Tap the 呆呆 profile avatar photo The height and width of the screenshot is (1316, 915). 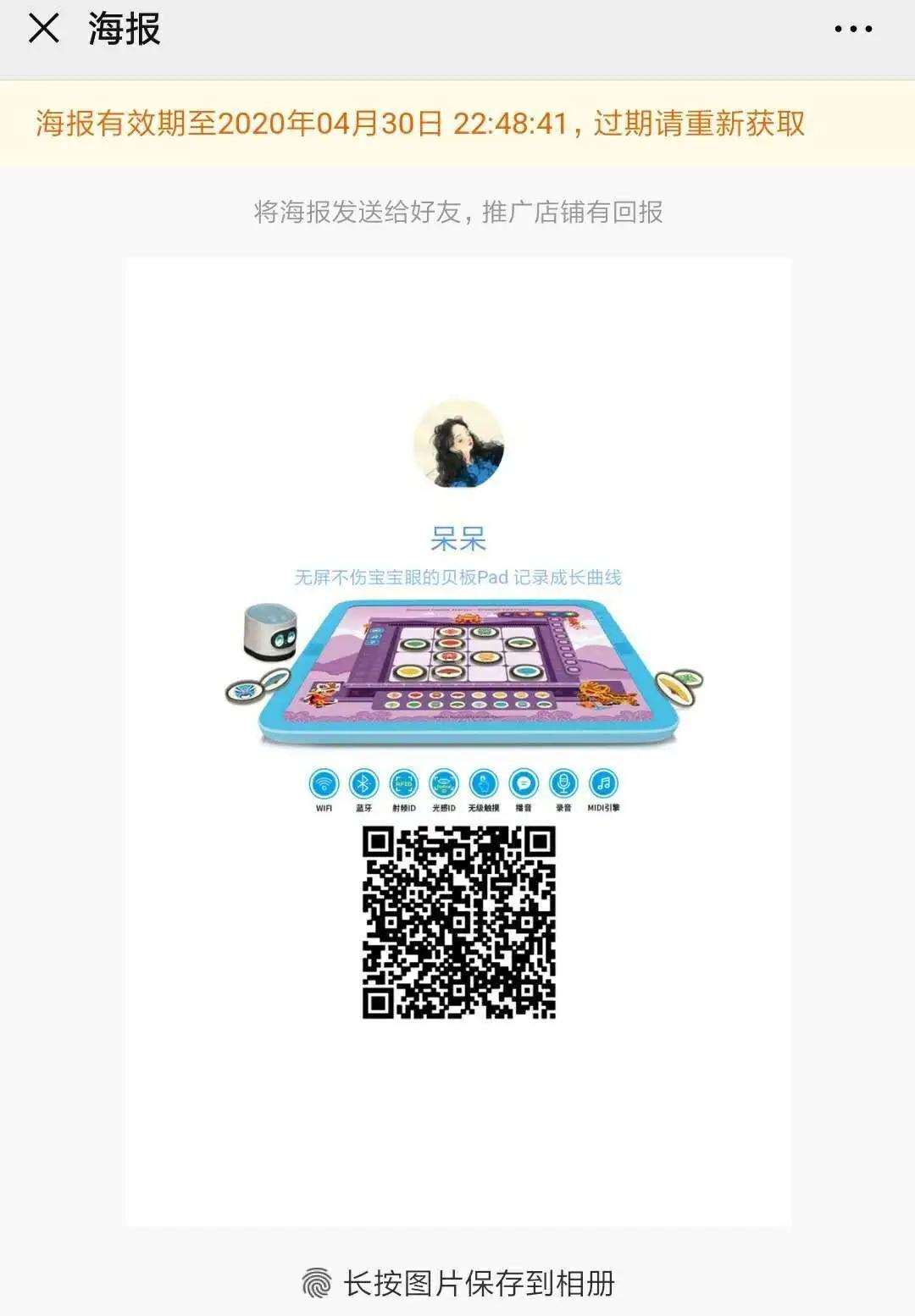point(462,446)
